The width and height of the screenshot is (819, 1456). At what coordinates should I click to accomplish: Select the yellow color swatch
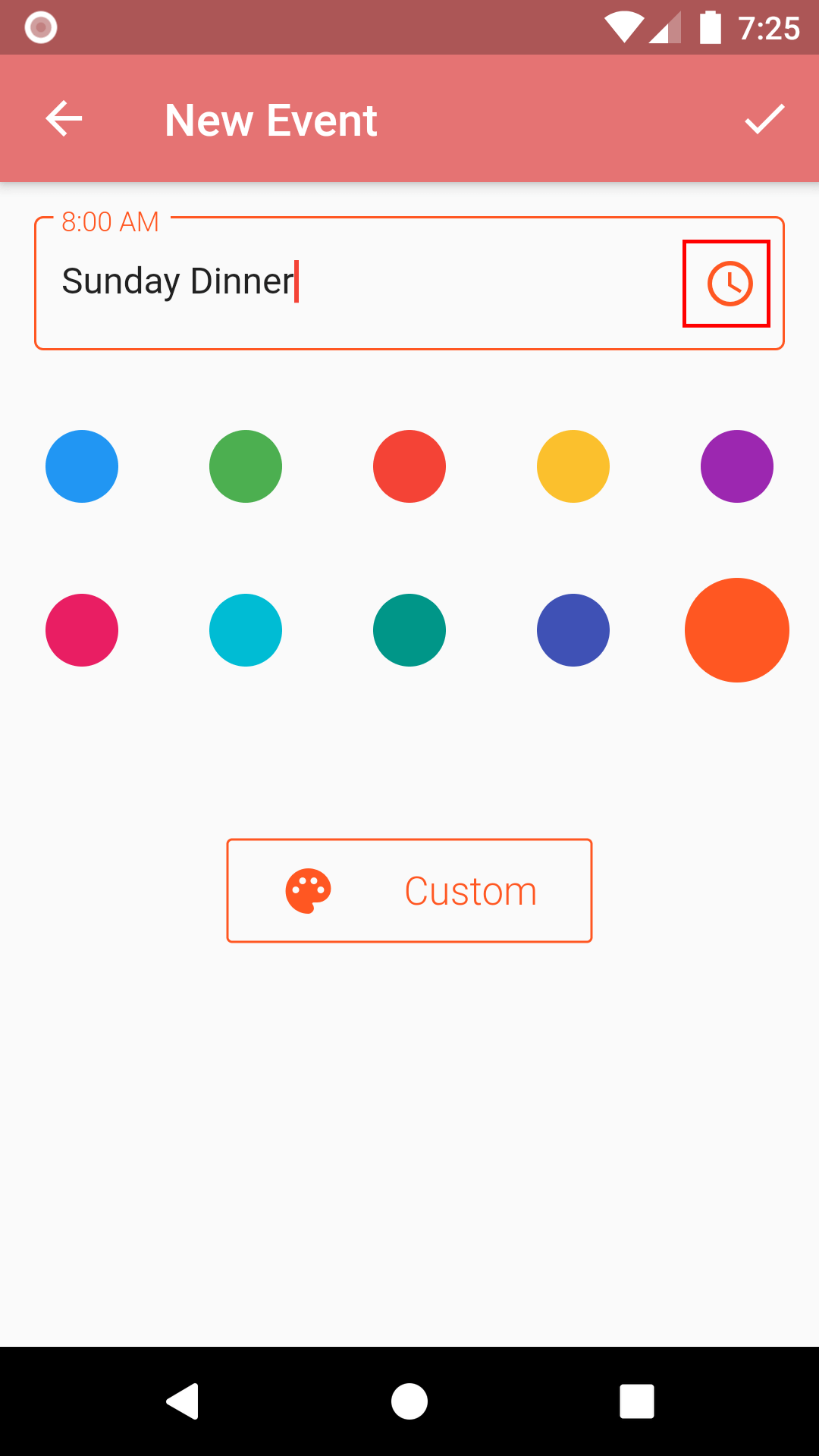pos(573,466)
